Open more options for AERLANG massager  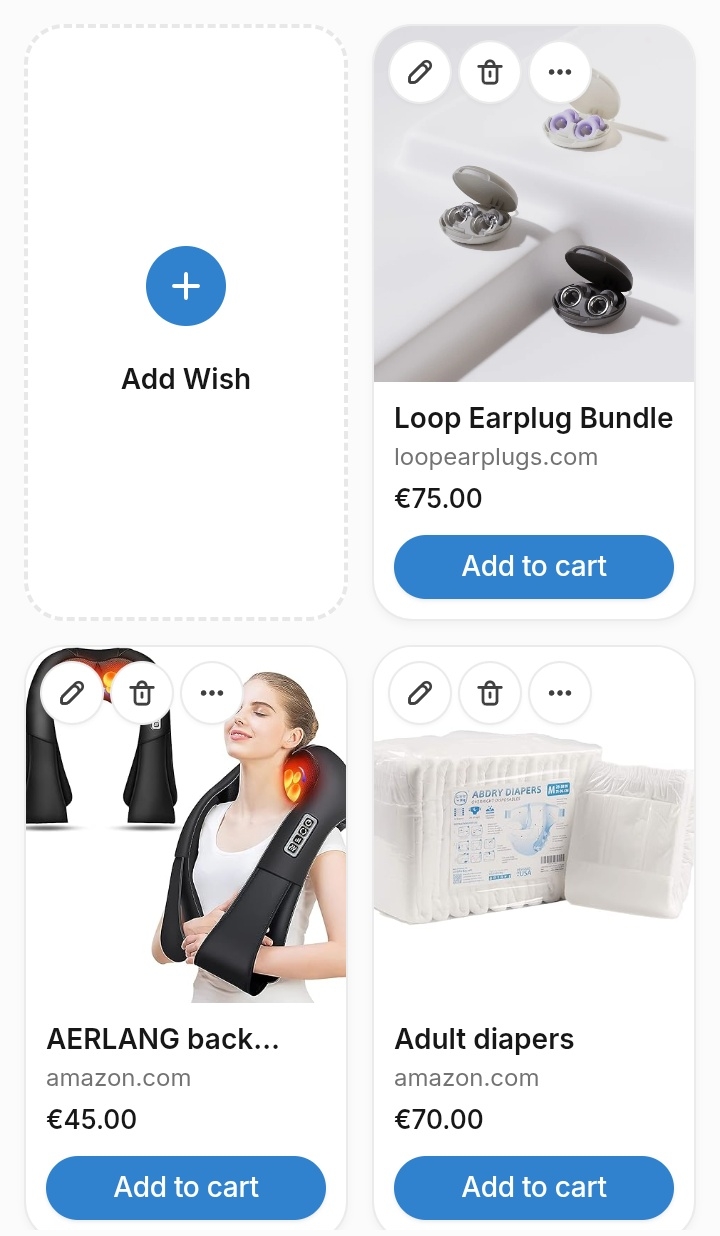[212, 693]
